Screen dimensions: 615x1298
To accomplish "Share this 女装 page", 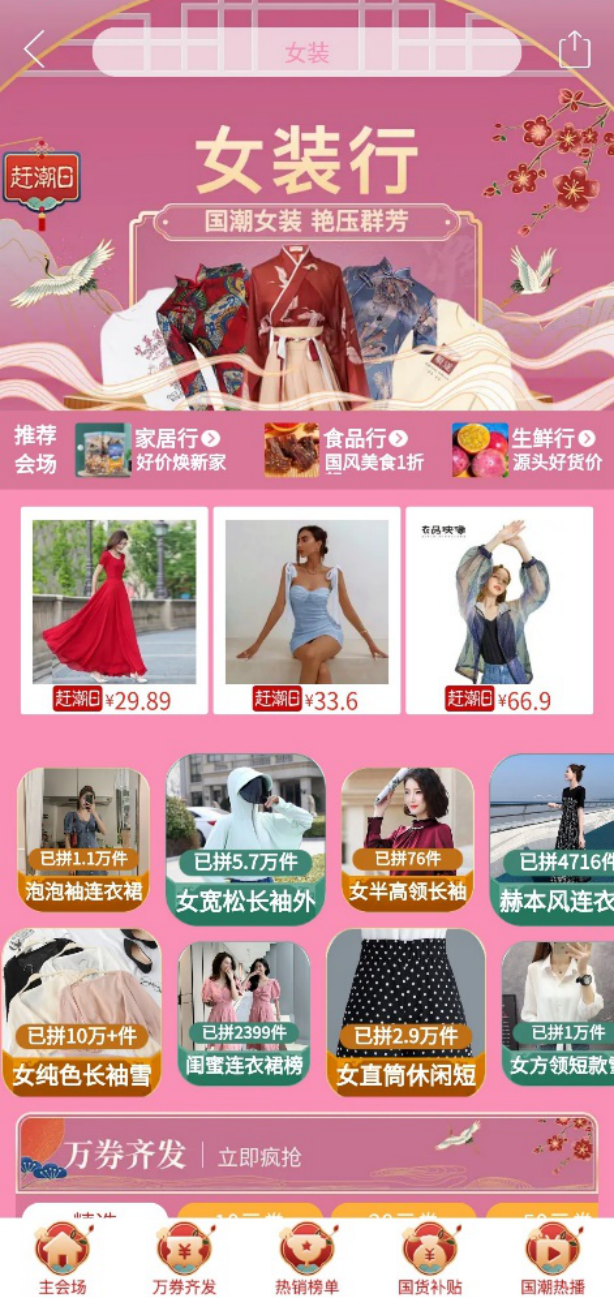I will (x=574, y=49).
